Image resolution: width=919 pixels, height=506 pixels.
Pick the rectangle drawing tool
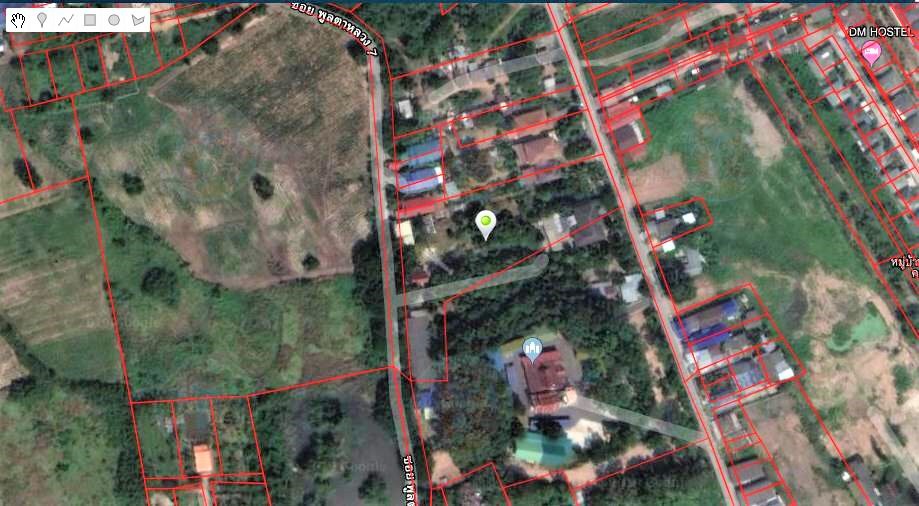(x=90, y=19)
